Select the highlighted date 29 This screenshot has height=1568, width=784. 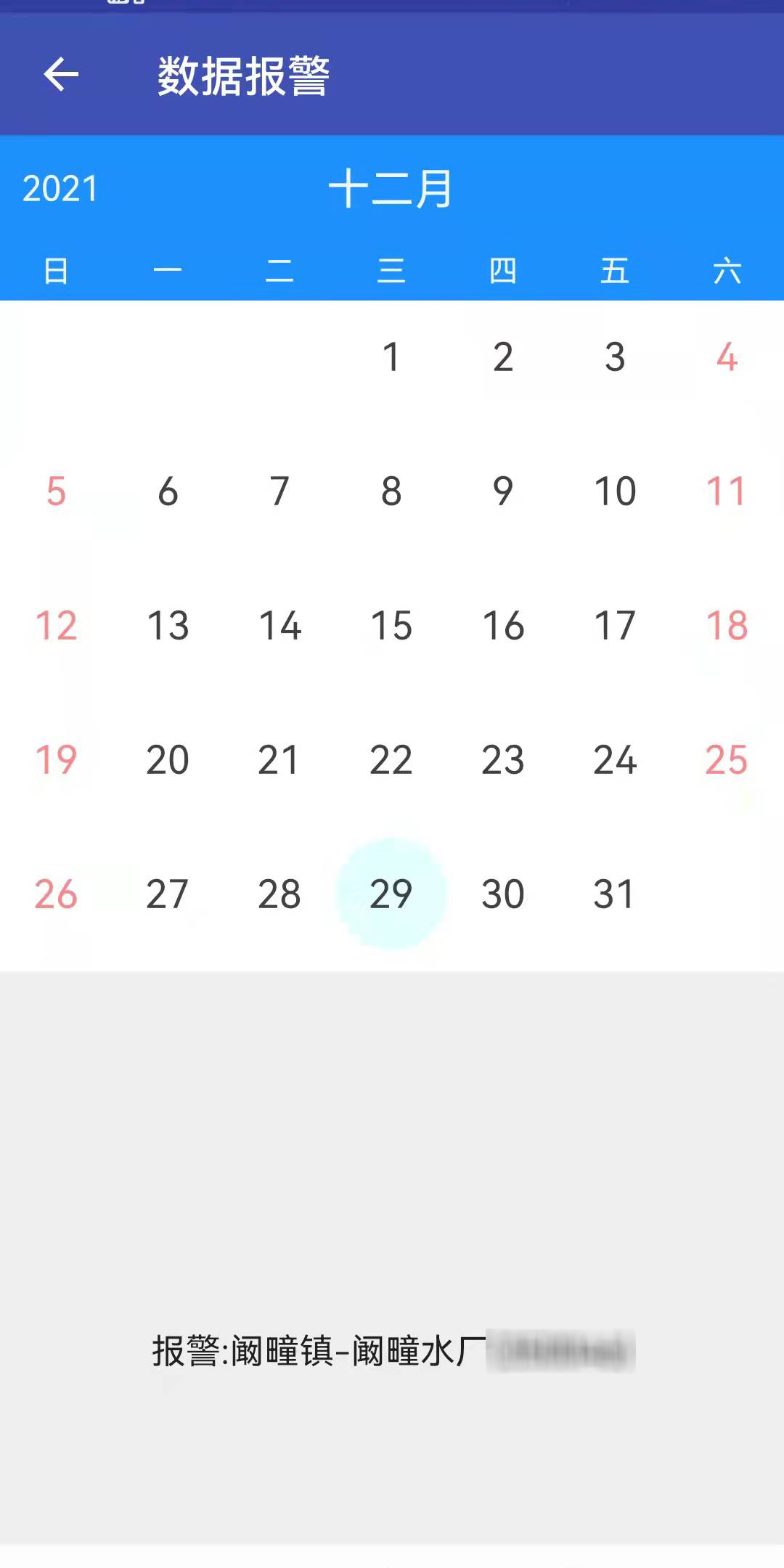[391, 894]
